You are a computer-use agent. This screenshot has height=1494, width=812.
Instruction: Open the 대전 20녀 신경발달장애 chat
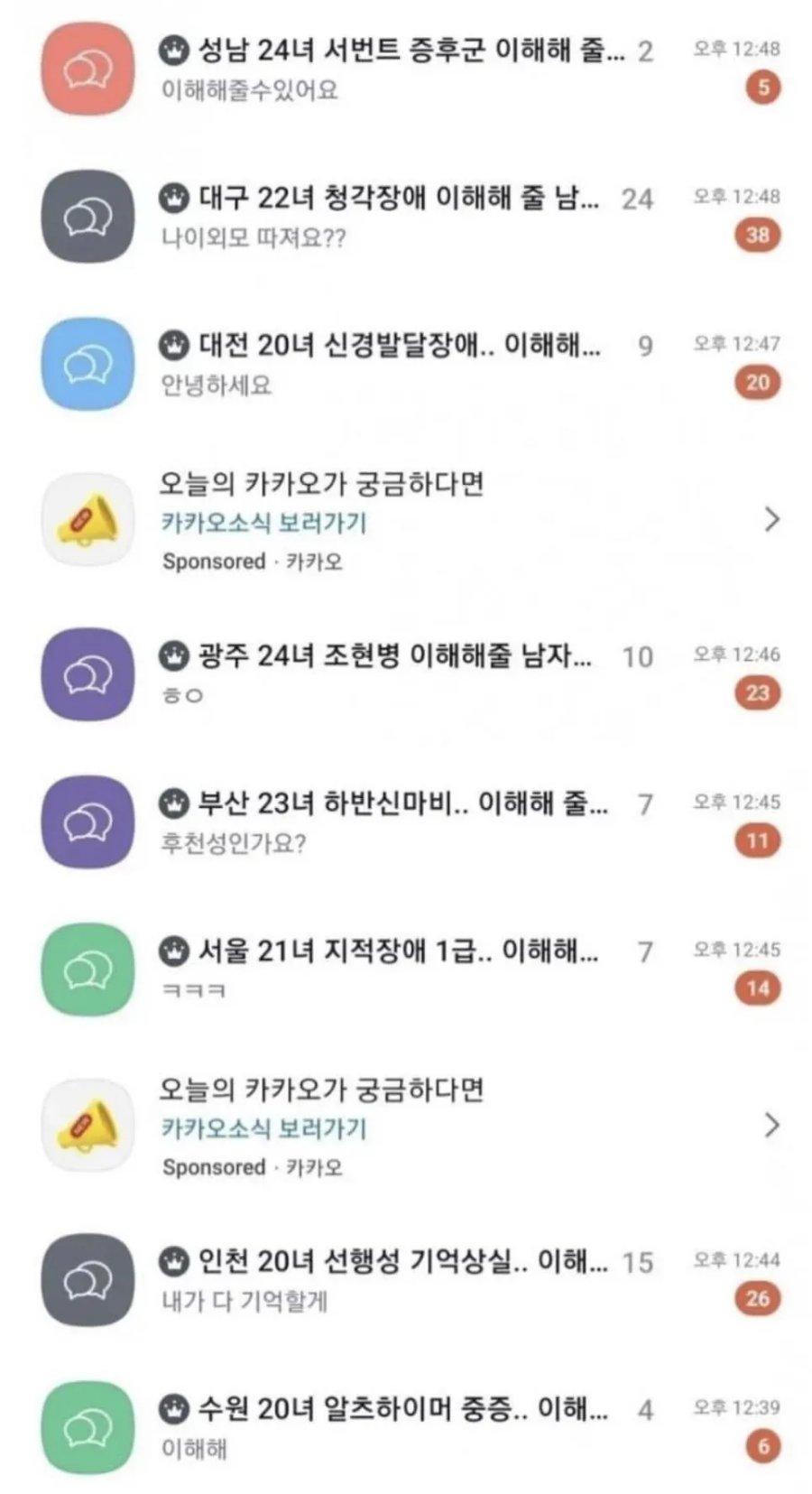click(397, 363)
